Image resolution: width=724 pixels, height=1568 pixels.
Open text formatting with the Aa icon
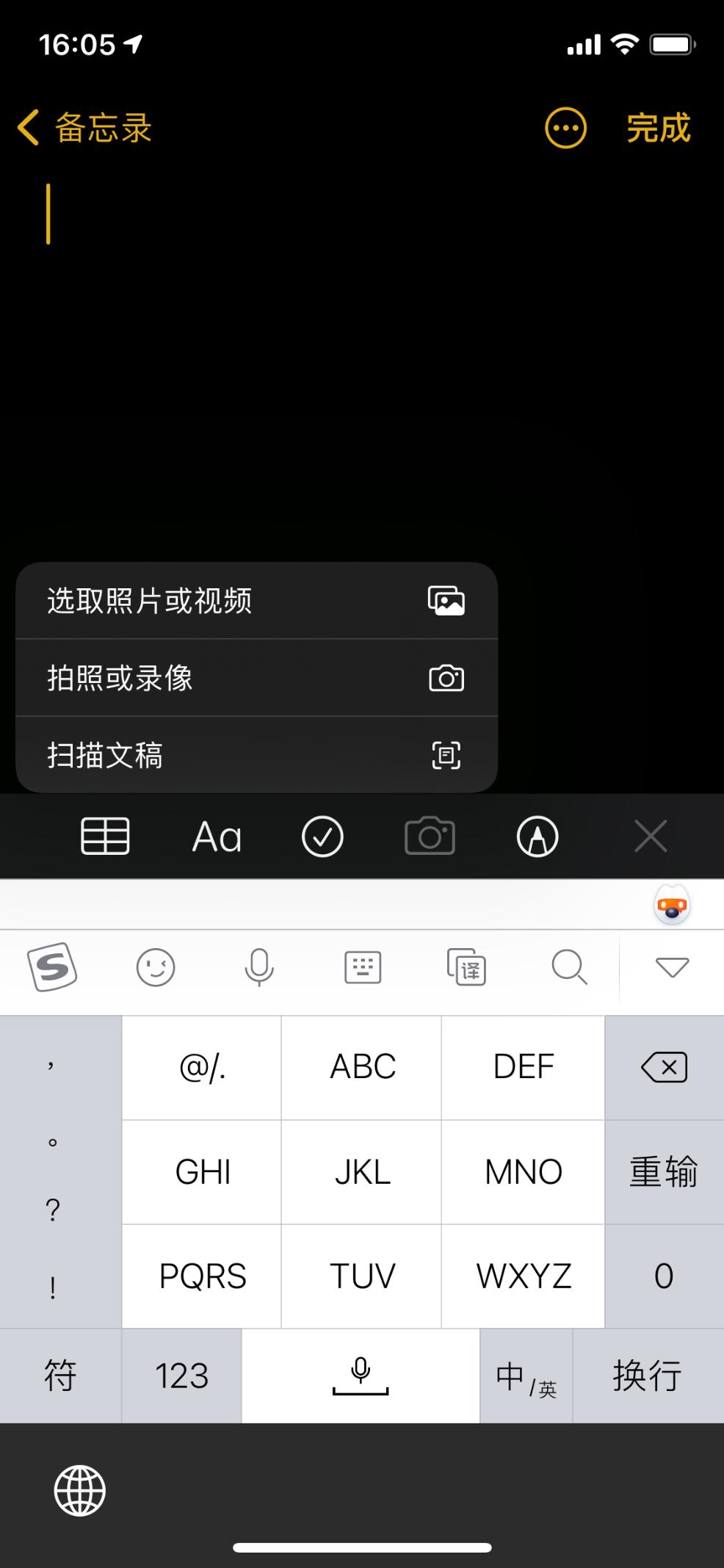[217, 836]
